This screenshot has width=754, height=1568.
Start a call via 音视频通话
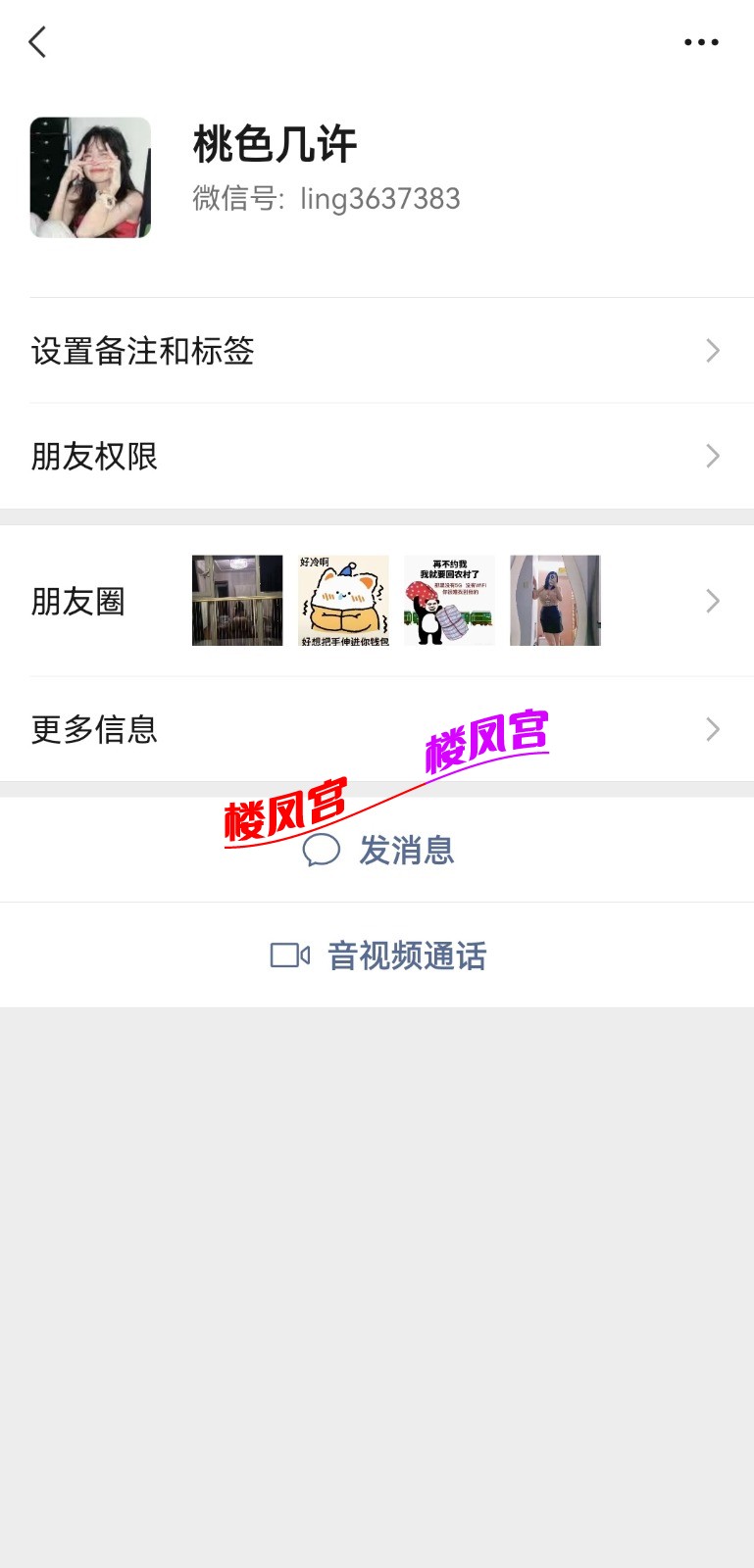click(408, 955)
